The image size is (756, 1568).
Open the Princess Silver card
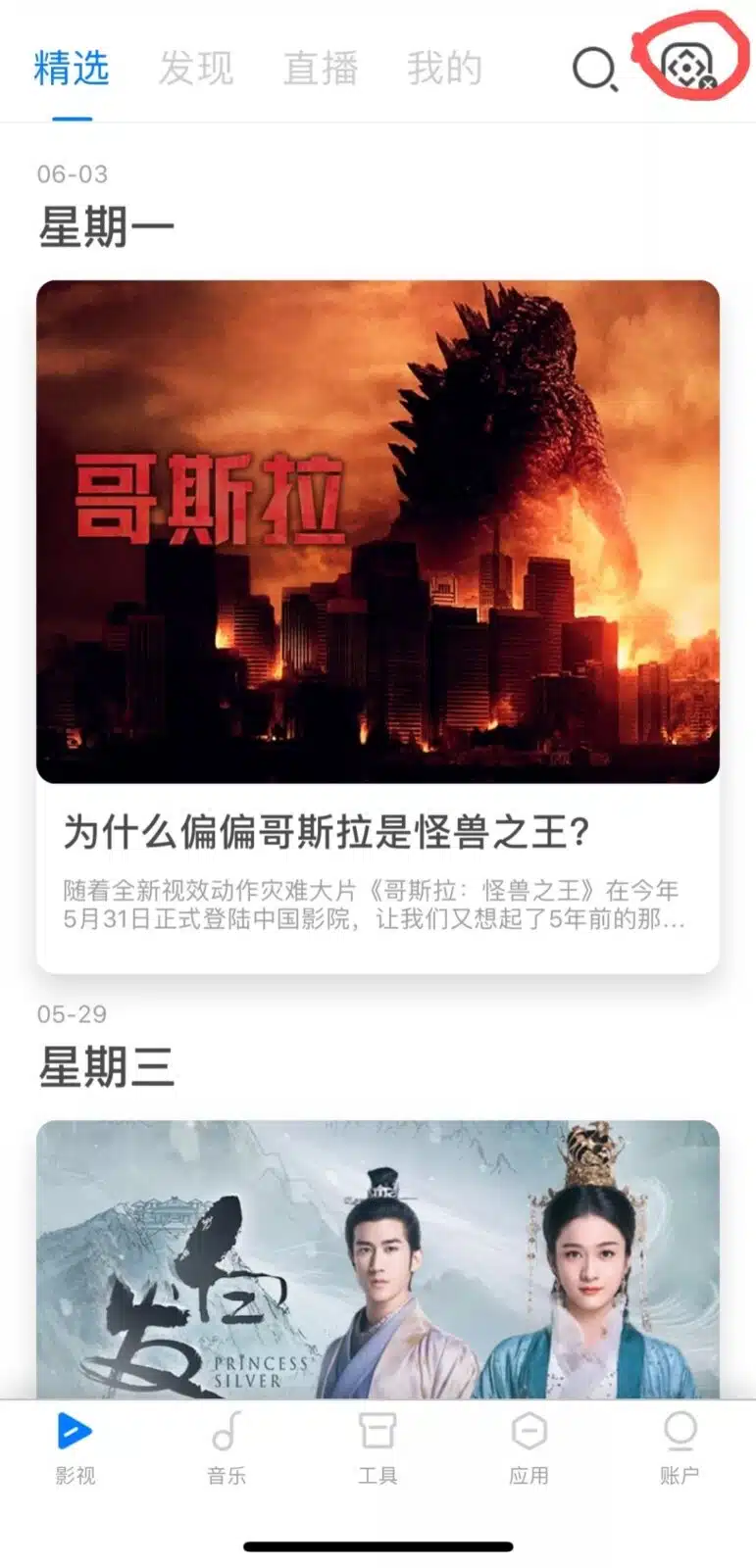click(x=378, y=1259)
